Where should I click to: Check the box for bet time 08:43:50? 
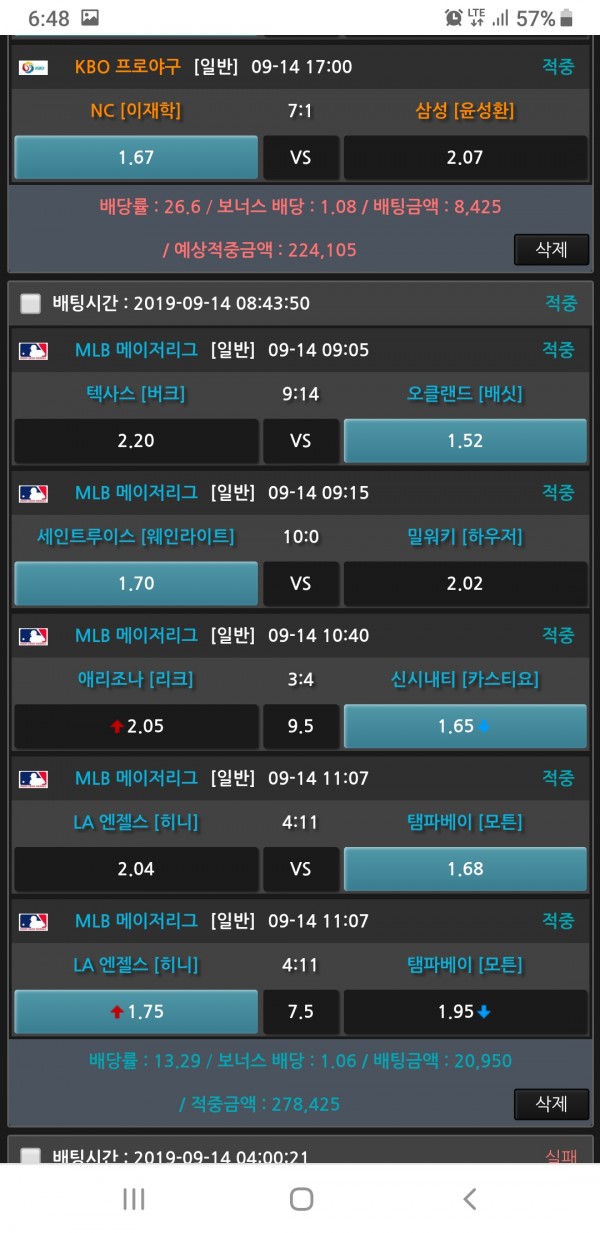(x=31, y=303)
